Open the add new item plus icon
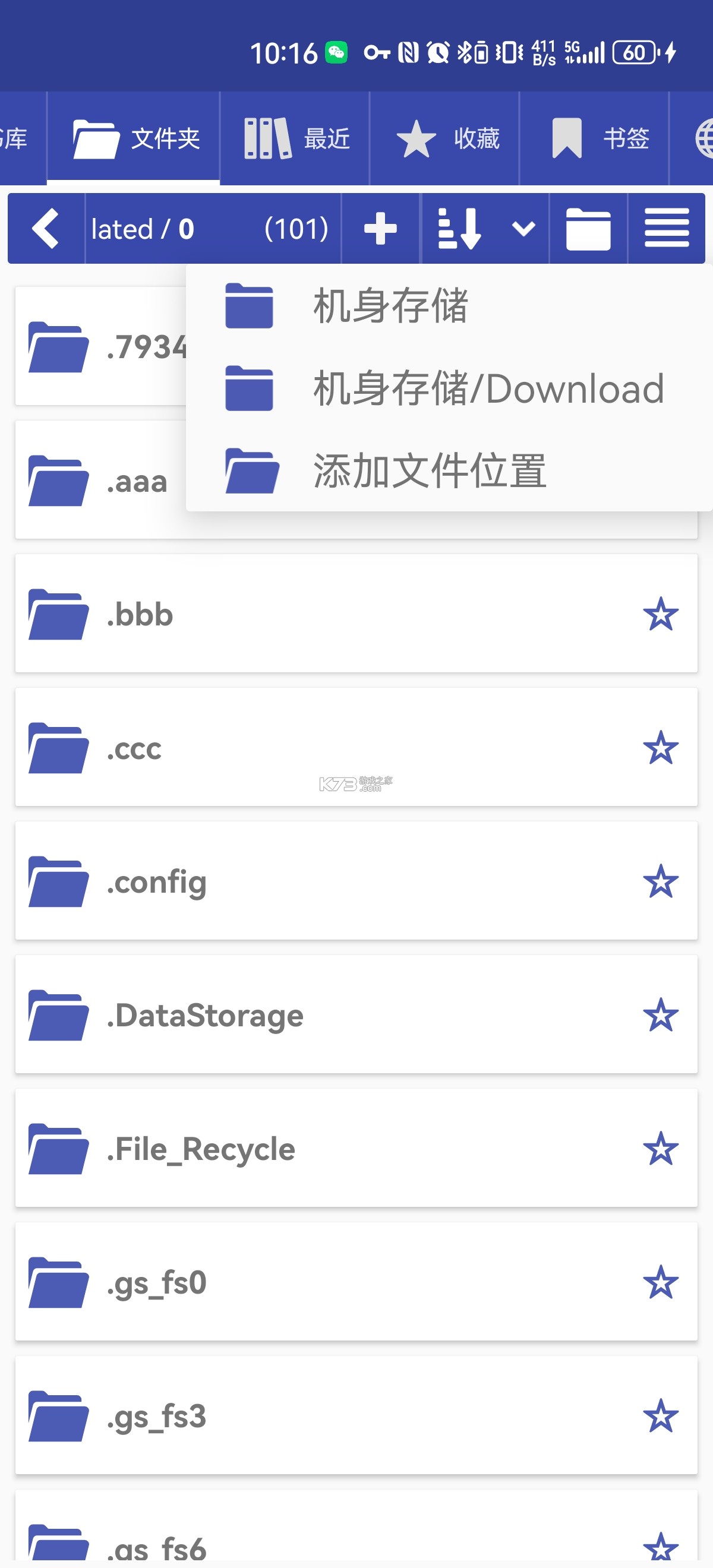 tap(380, 228)
